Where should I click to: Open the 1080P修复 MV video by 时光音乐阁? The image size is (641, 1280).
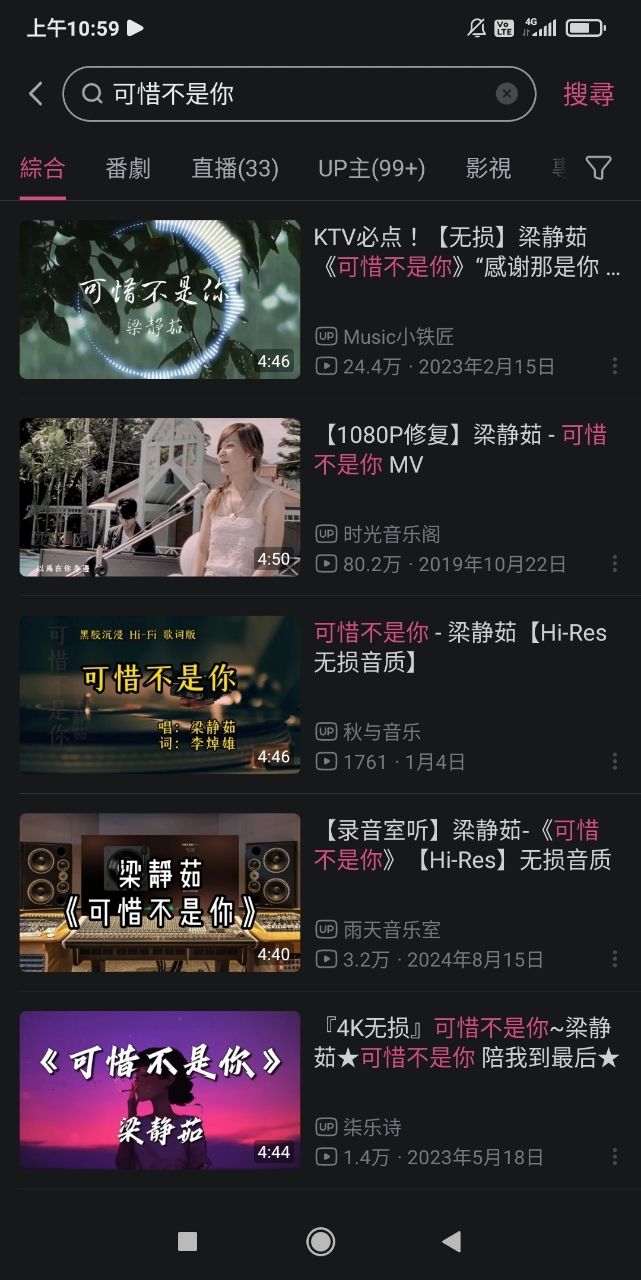click(x=160, y=497)
